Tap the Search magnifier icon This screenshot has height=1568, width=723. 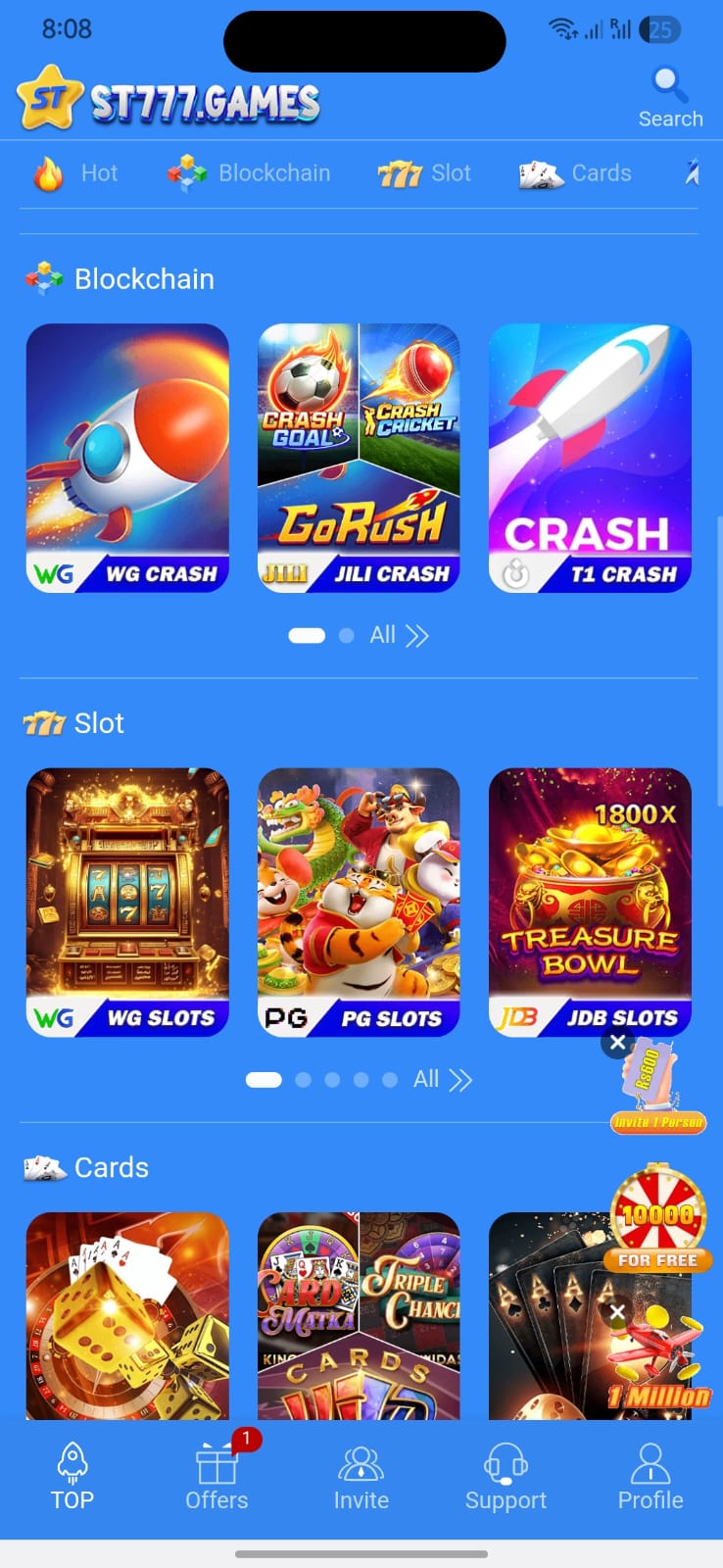pos(668,82)
